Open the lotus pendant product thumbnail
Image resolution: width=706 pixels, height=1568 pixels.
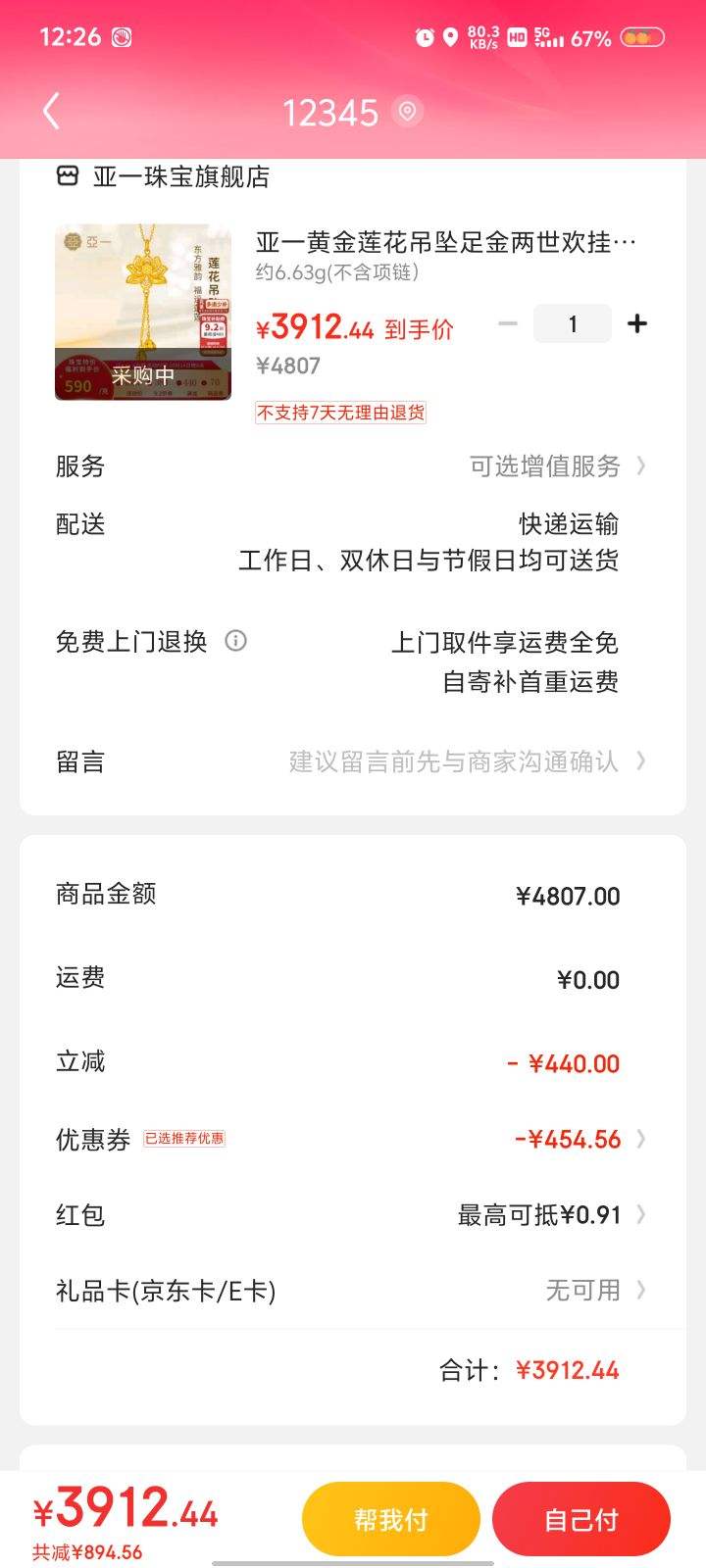coord(142,312)
